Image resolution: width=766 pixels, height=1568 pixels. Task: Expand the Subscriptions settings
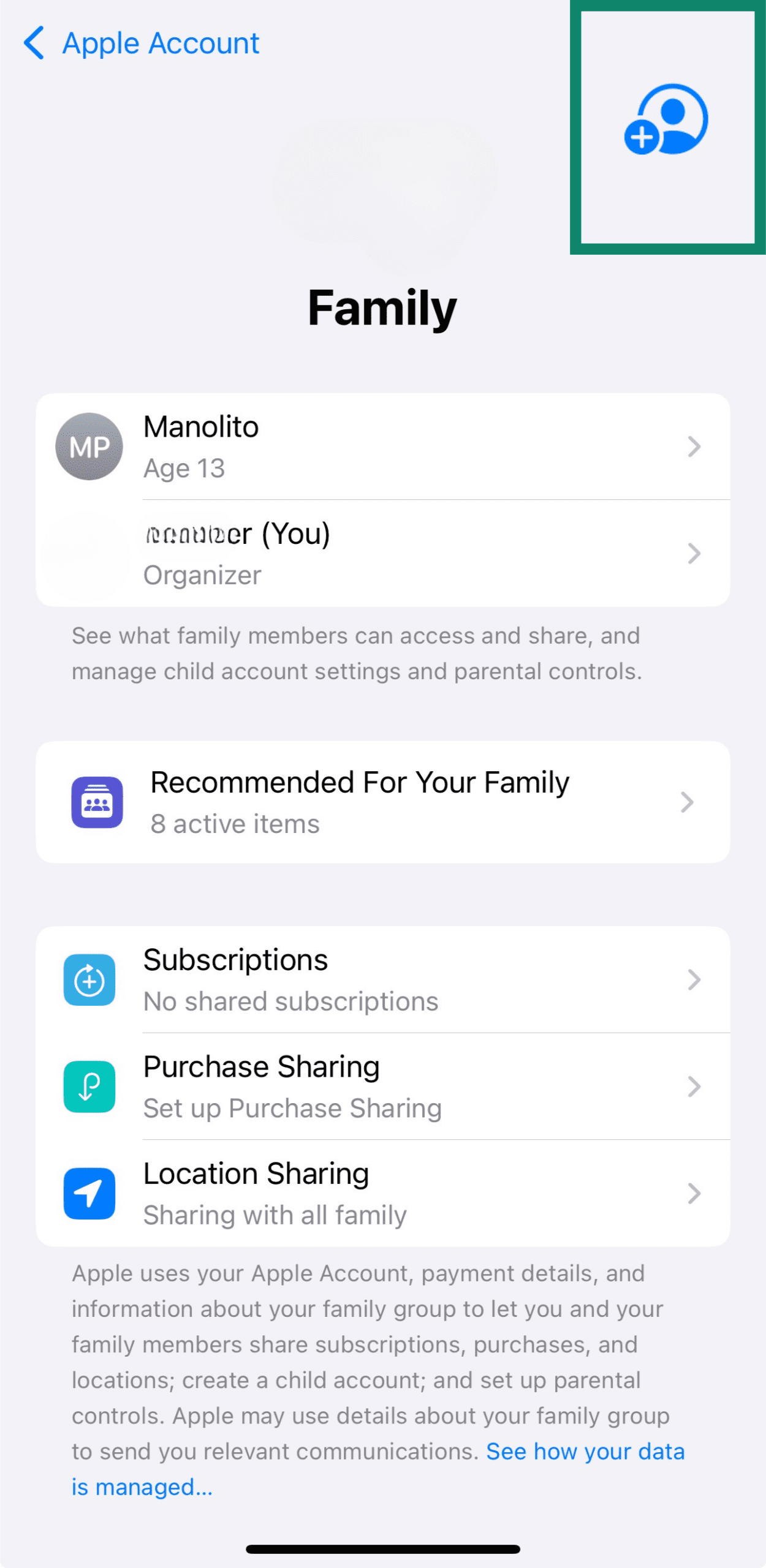tap(383, 980)
